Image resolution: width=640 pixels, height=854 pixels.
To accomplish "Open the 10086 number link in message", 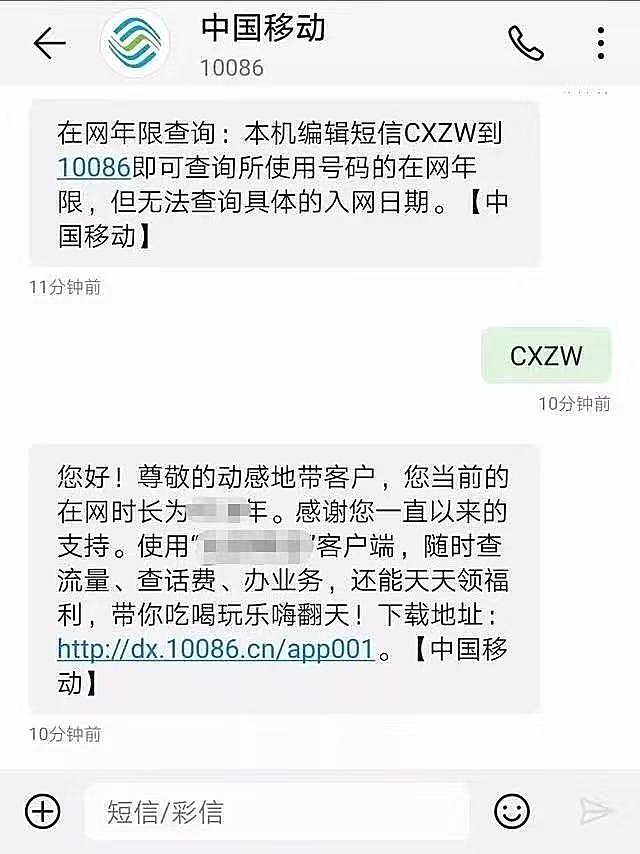I will (94, 165).
